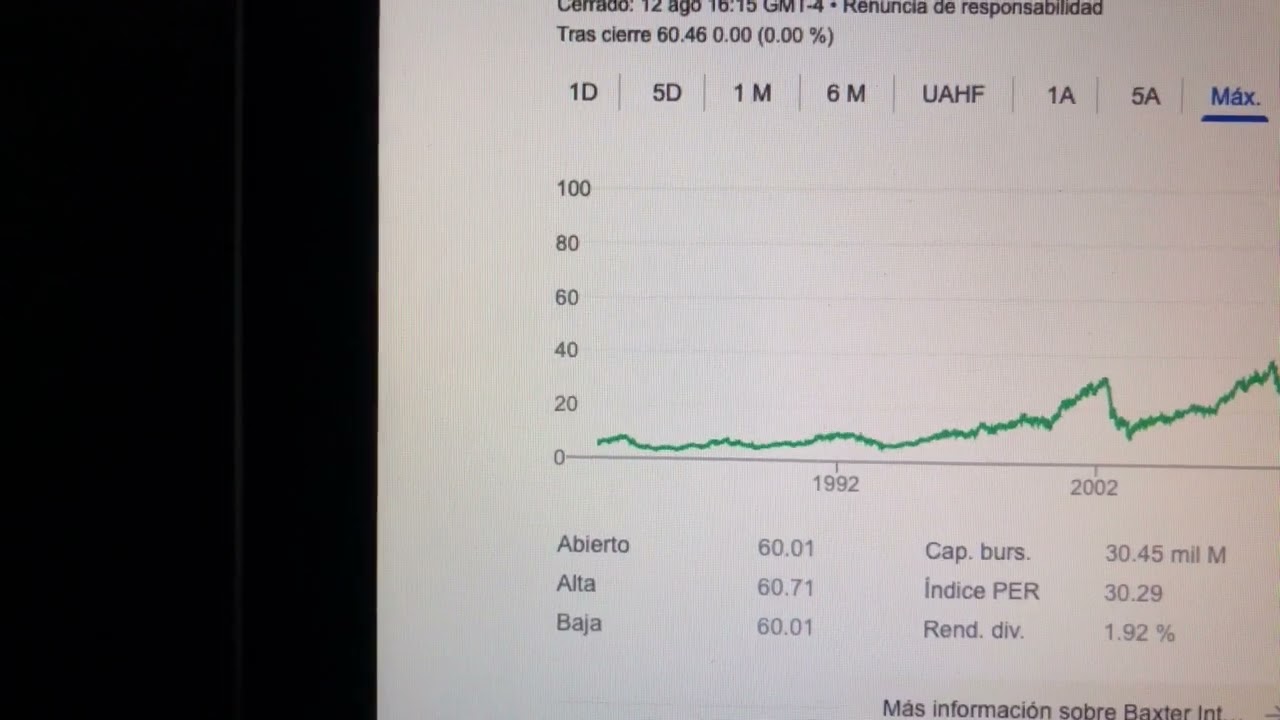The height and width of the screenshot is (720, 1280).
Task: Switch to the 1D chart range
Action: coord(583,93)
